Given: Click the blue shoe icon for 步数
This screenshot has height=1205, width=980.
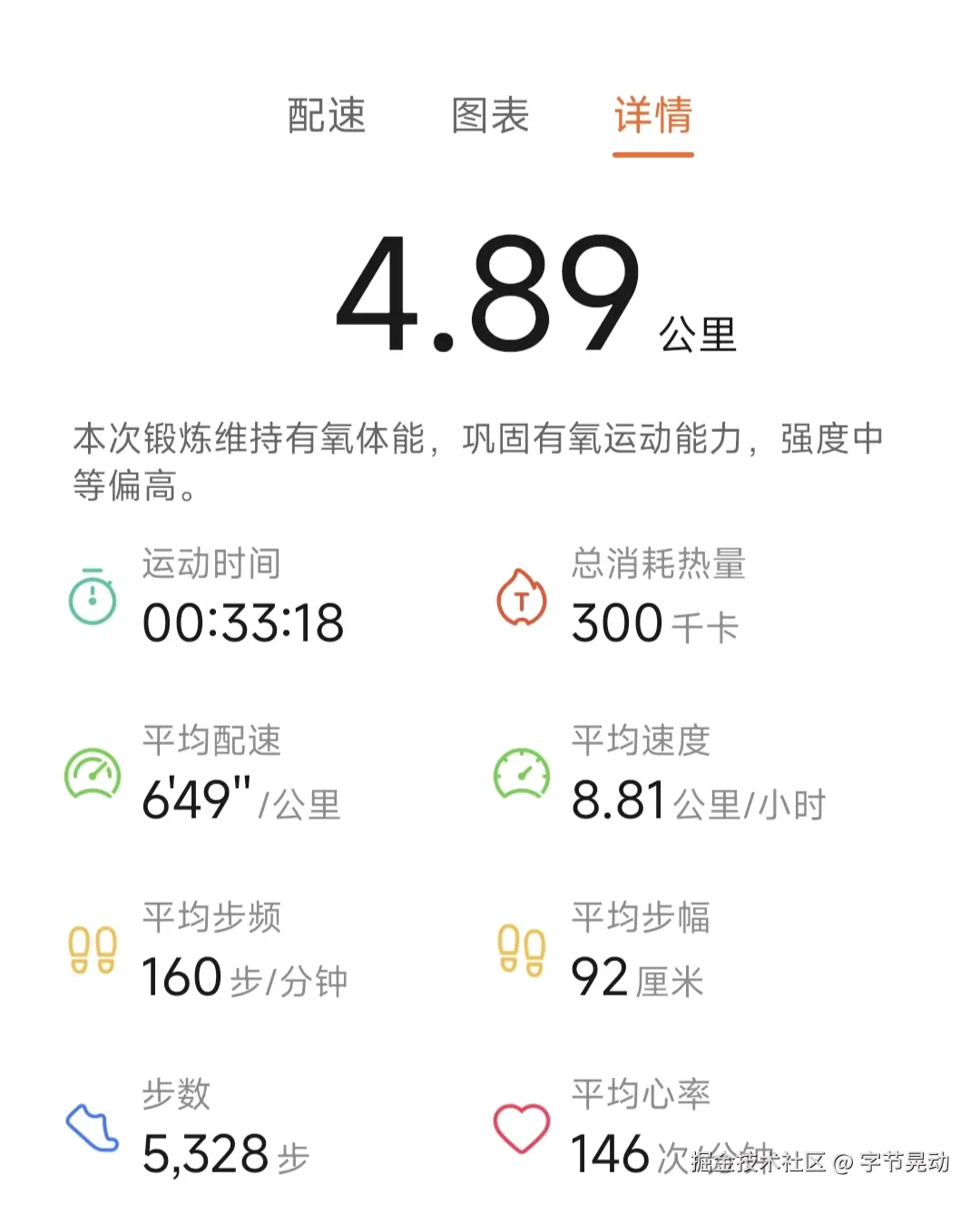Looking at the screenshot, I should [90, 1125].
